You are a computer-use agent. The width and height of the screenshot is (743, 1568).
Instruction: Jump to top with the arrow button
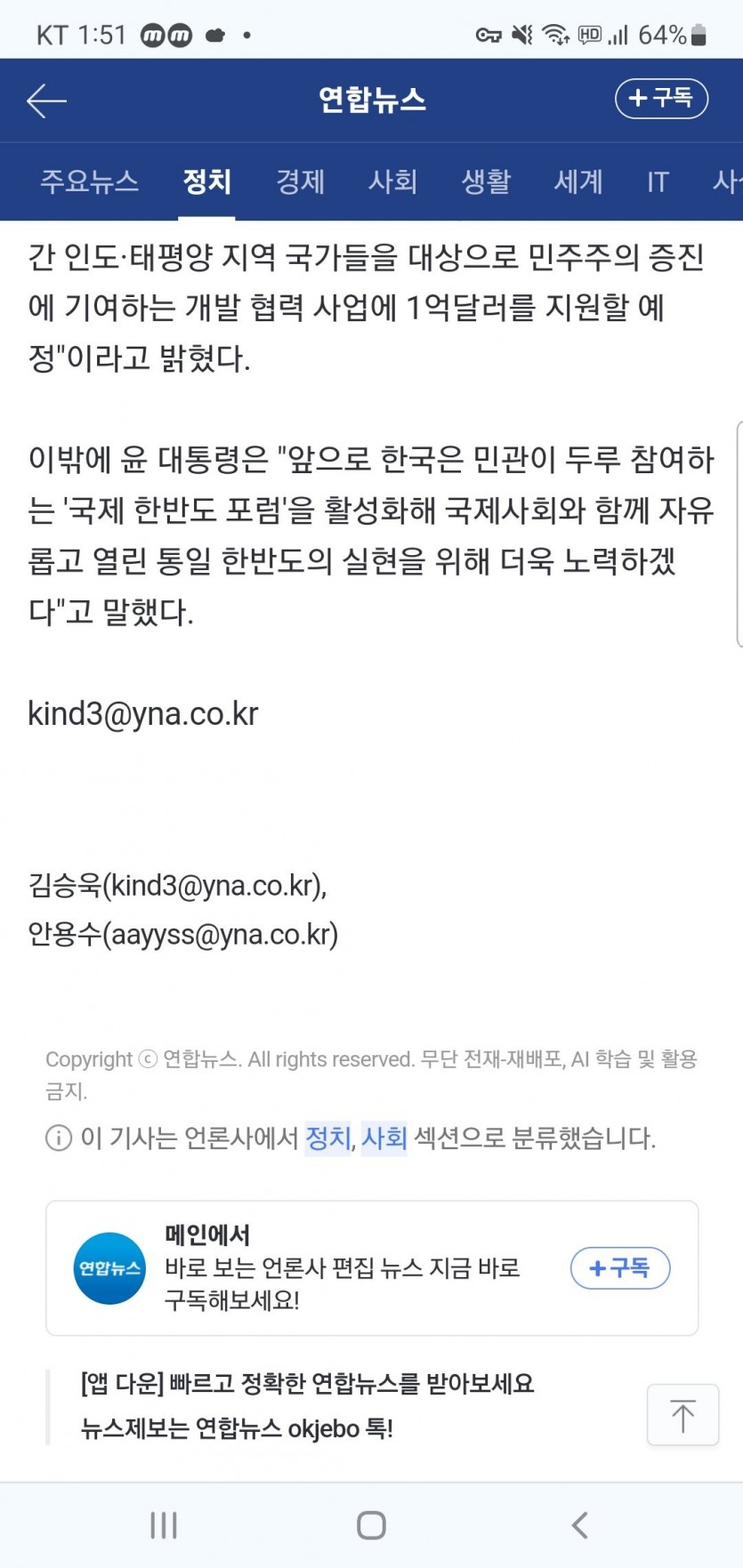[682, 1415]
